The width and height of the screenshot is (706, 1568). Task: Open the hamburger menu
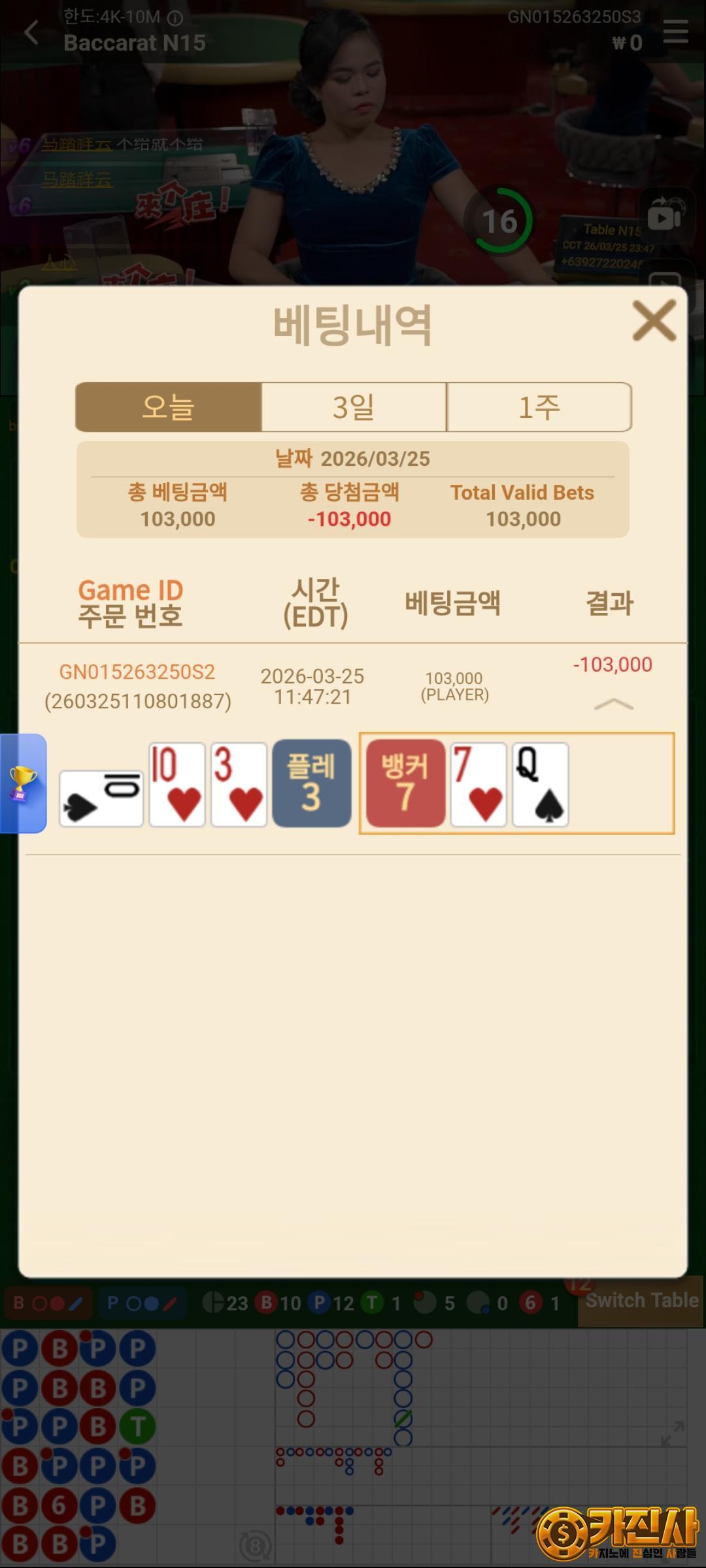click(x=675, y=31)
